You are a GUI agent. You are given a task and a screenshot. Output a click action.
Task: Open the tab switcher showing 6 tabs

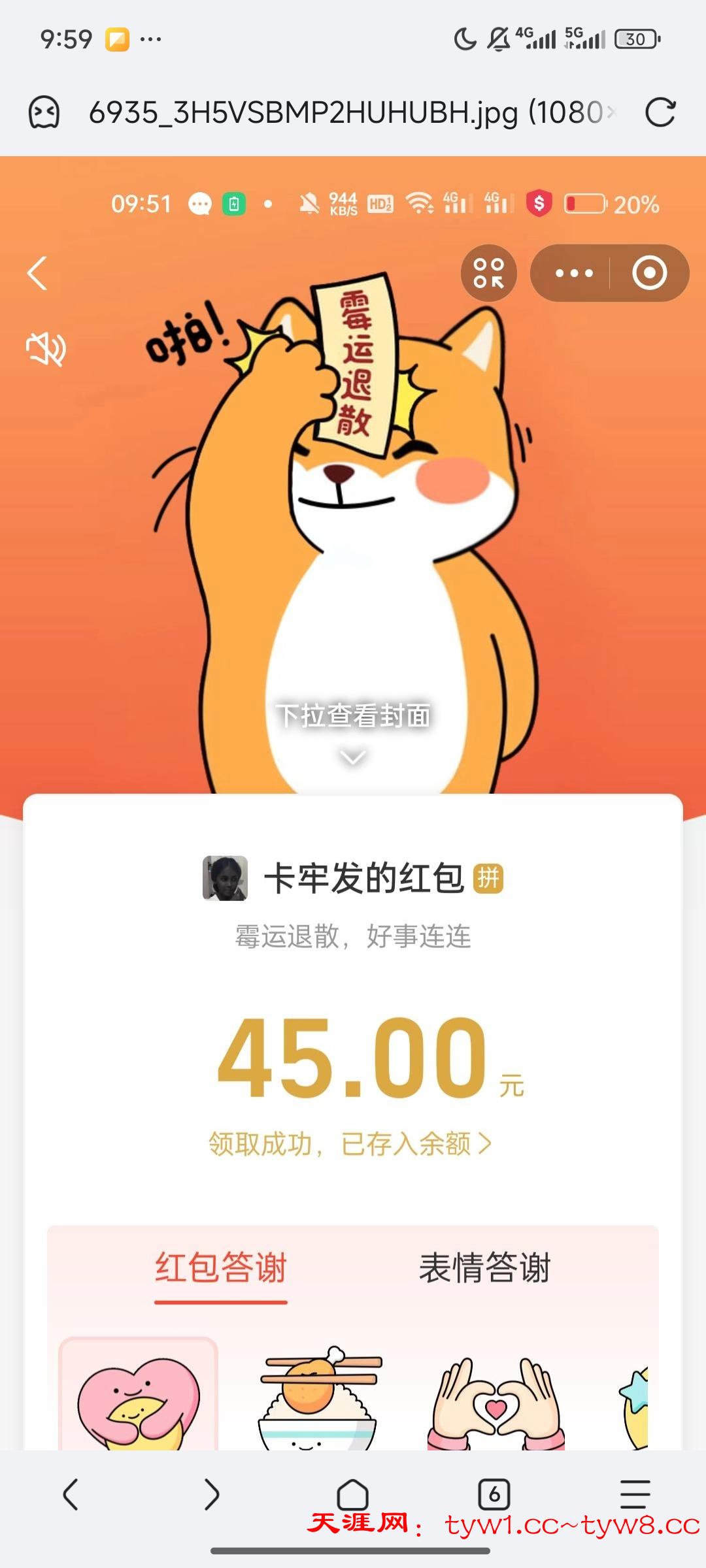tap(494, 1494)
